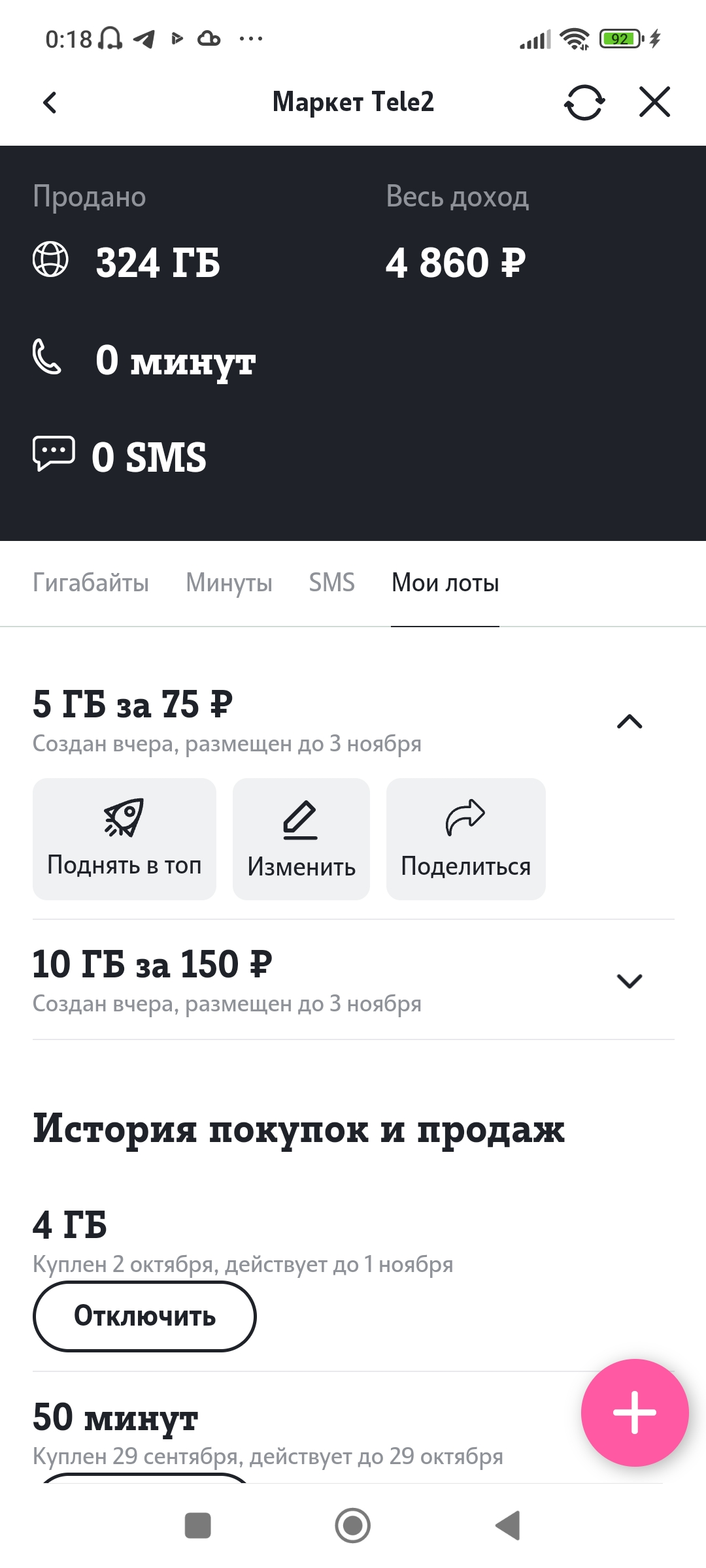The width and height of the screenshot is (706, 1568).
Task: Open the SMS tab
Action: pos(332,582)
